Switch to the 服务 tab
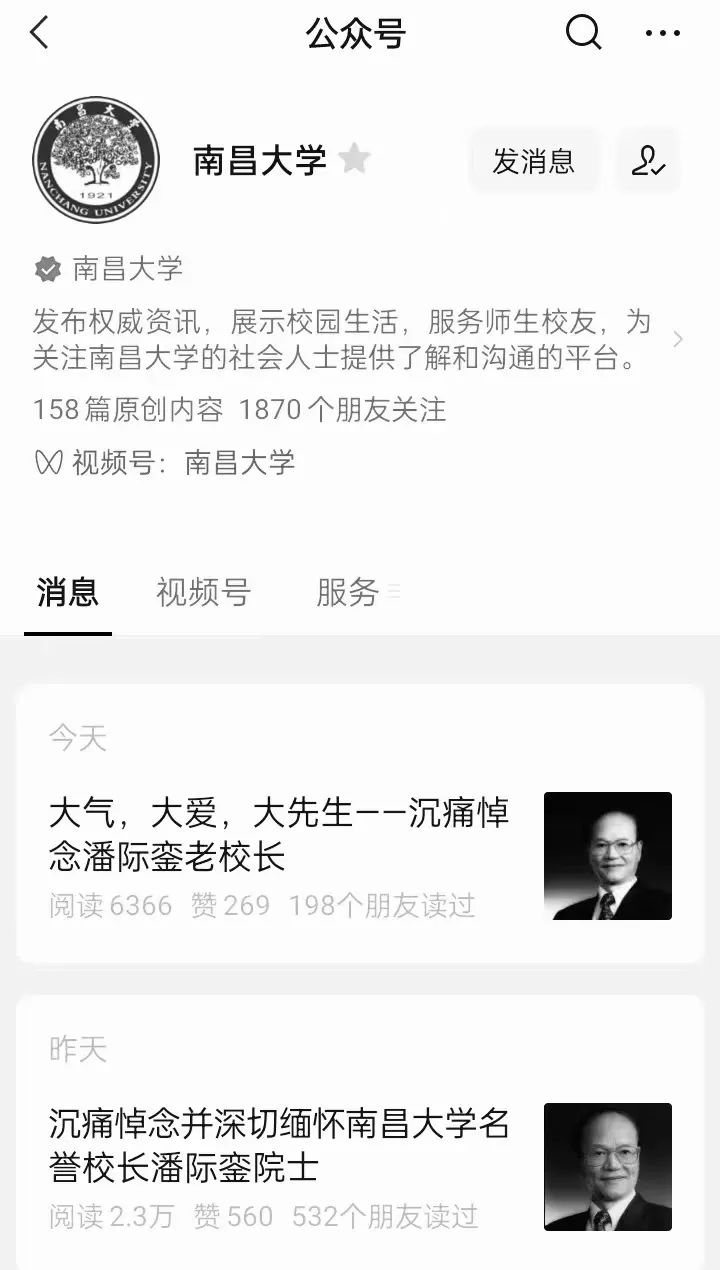 coord(348,592)
